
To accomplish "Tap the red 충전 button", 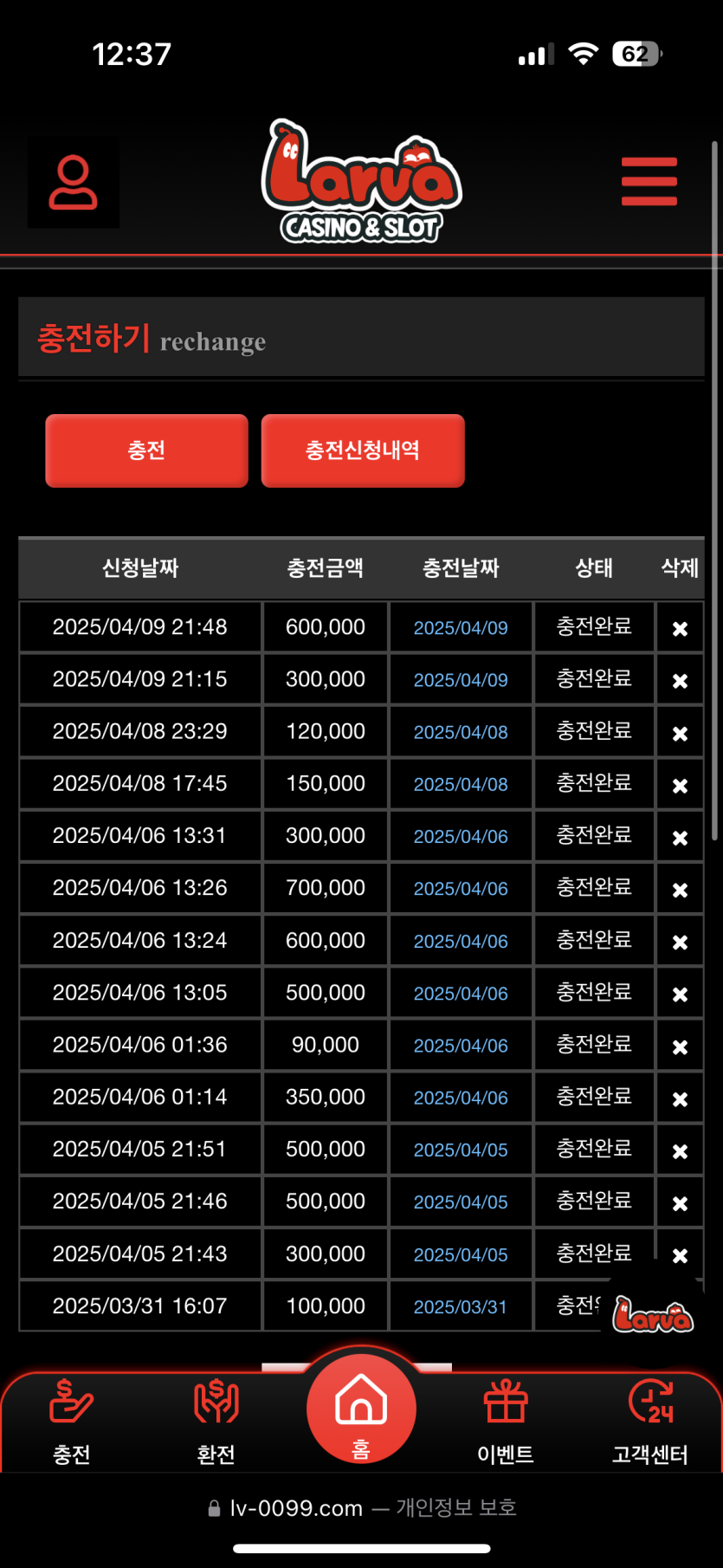I will point(146,450).
